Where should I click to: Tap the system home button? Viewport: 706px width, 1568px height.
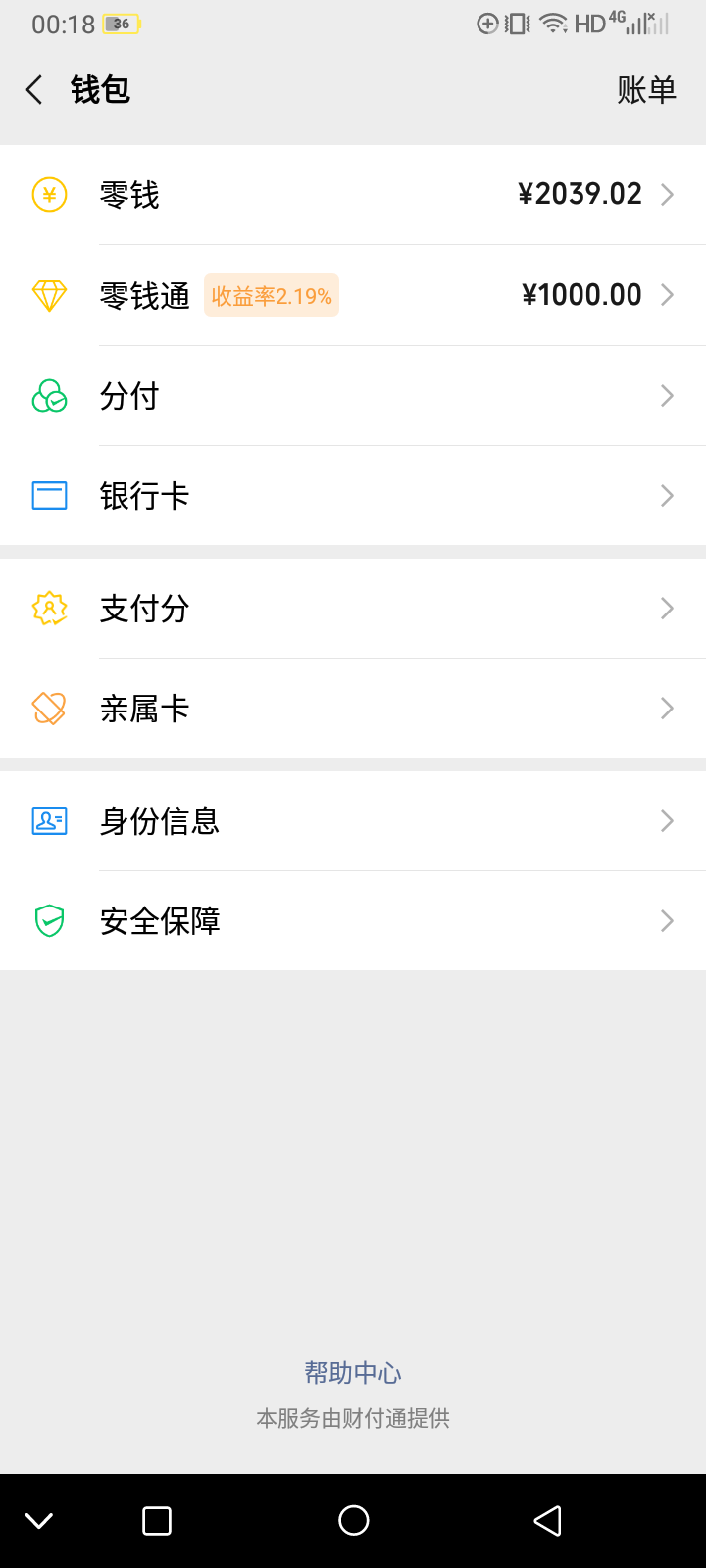coord(354,1520)
